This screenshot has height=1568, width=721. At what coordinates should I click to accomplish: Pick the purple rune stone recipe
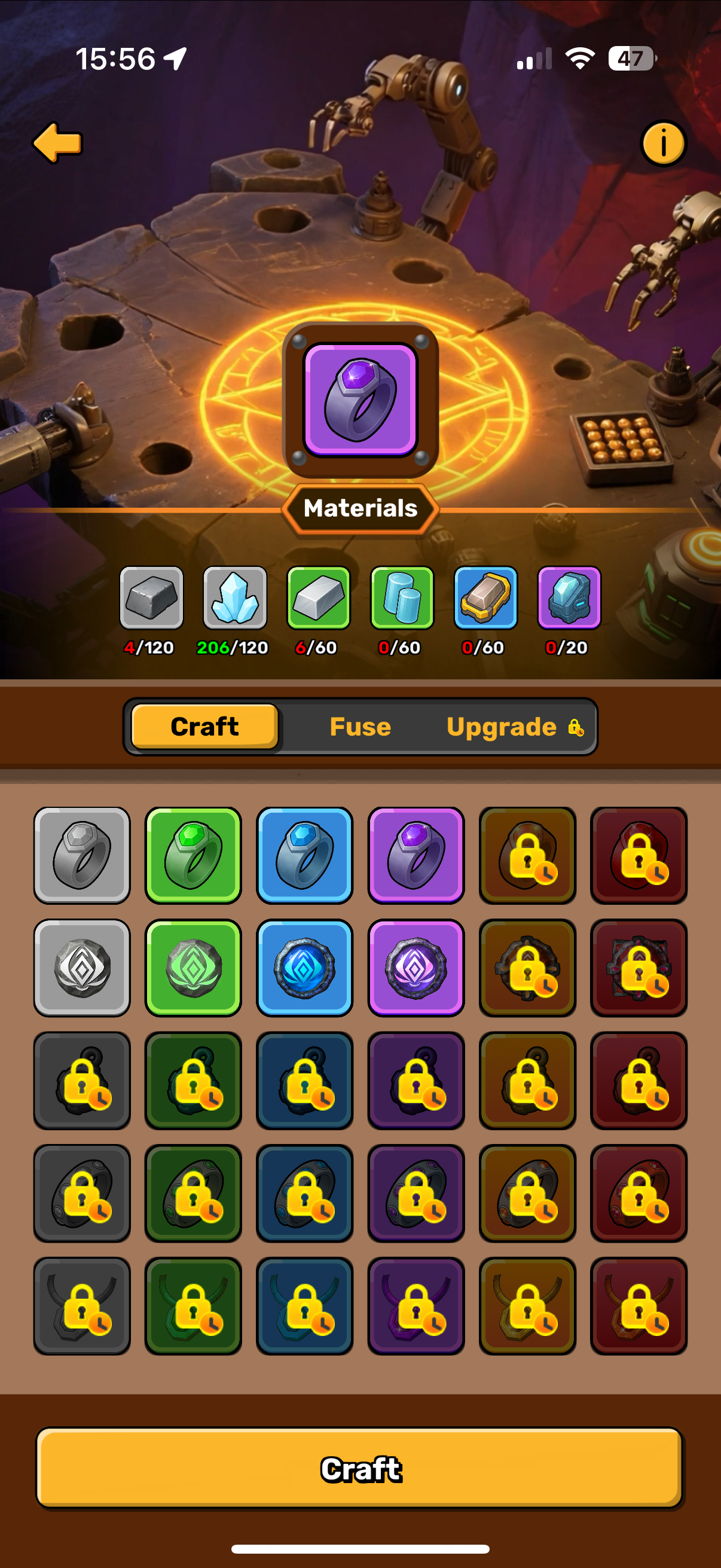coord(416,967)
